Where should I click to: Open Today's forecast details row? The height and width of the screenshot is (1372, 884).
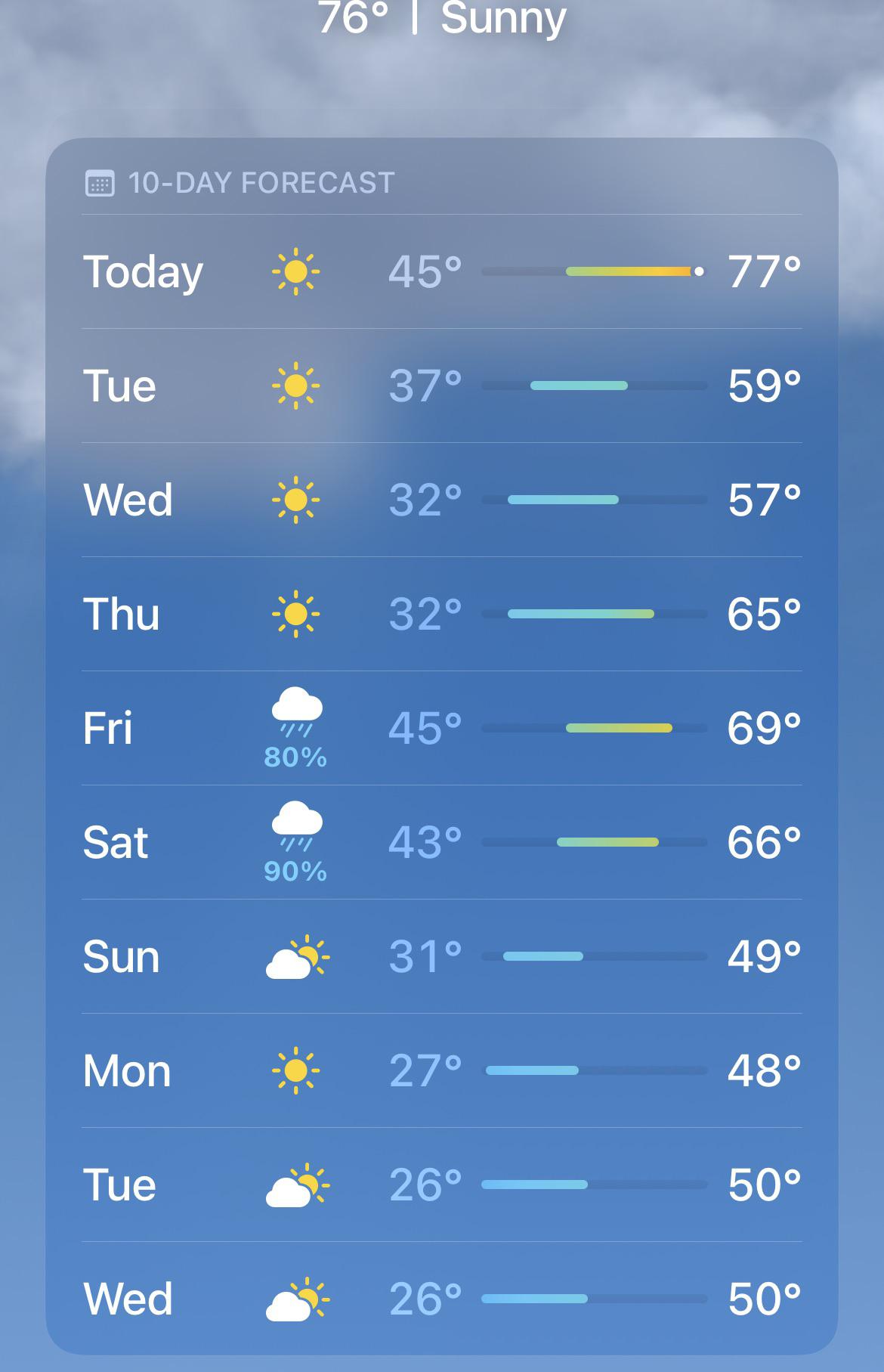point(442,271)
